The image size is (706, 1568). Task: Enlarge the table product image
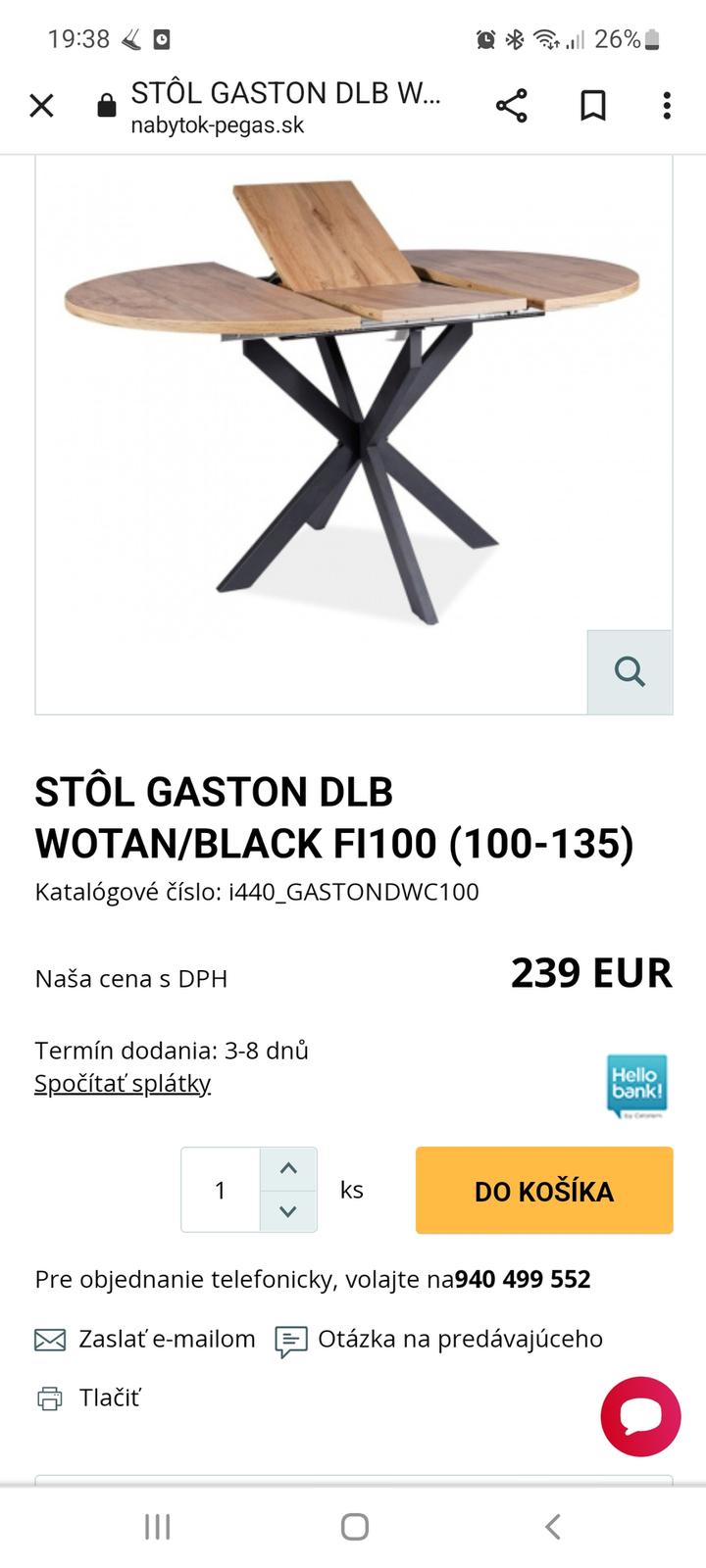tap(630, 672)
